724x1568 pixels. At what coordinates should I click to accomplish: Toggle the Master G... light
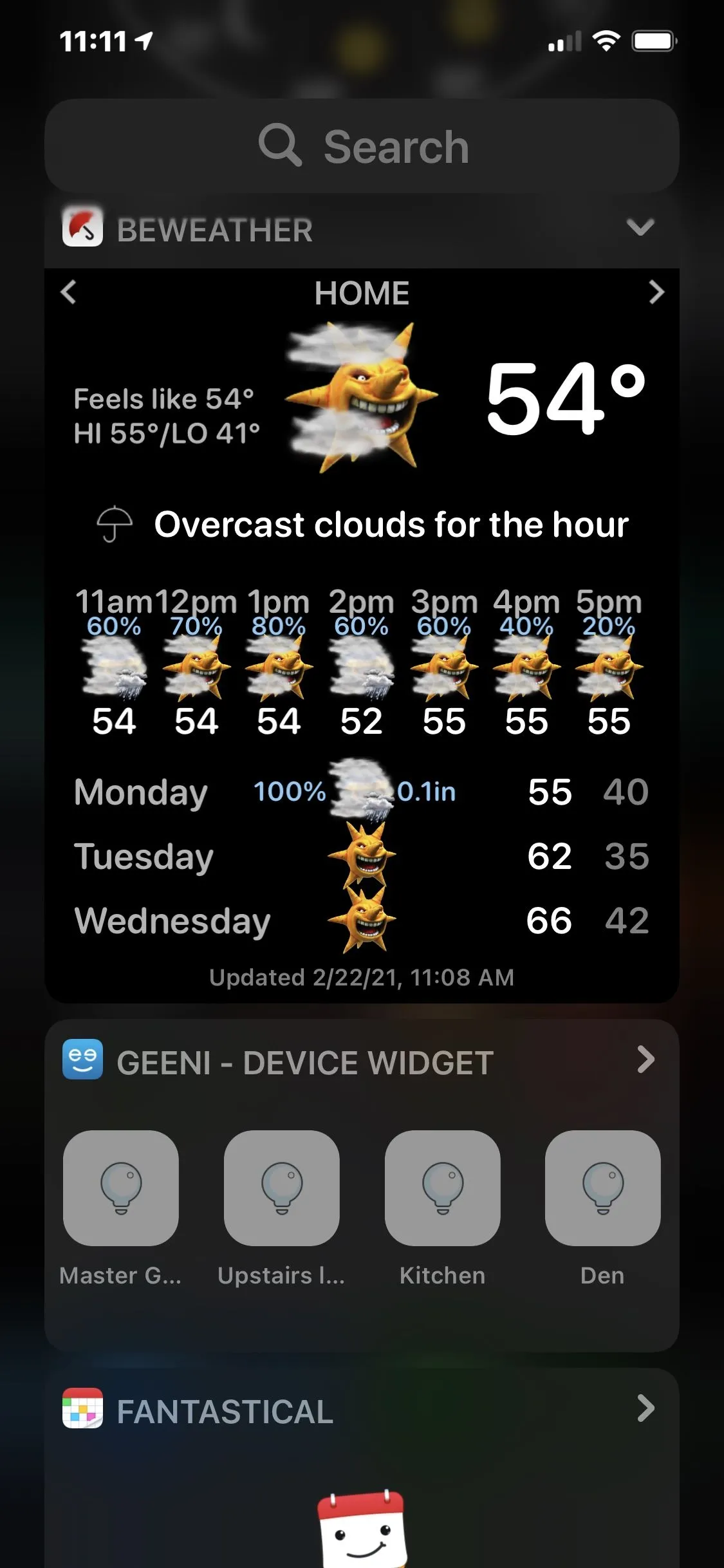pos(121,1188)
